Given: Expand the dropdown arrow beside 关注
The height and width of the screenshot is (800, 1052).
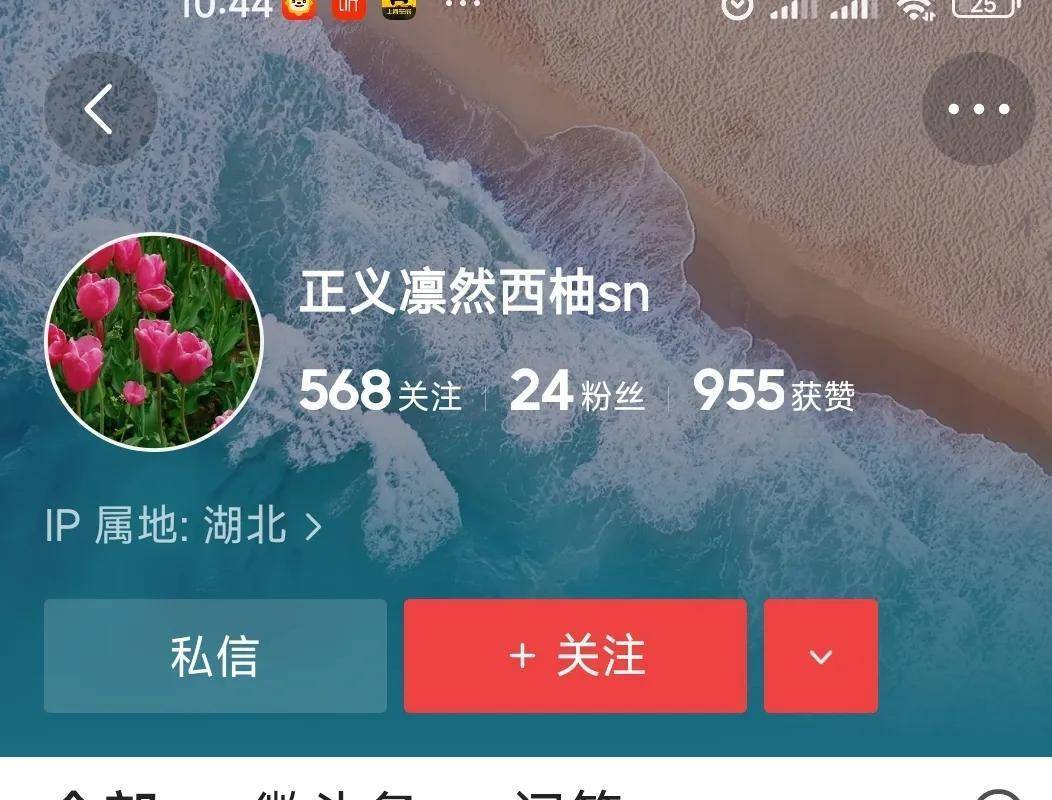Looking at the screenshot, I should 820,656.
